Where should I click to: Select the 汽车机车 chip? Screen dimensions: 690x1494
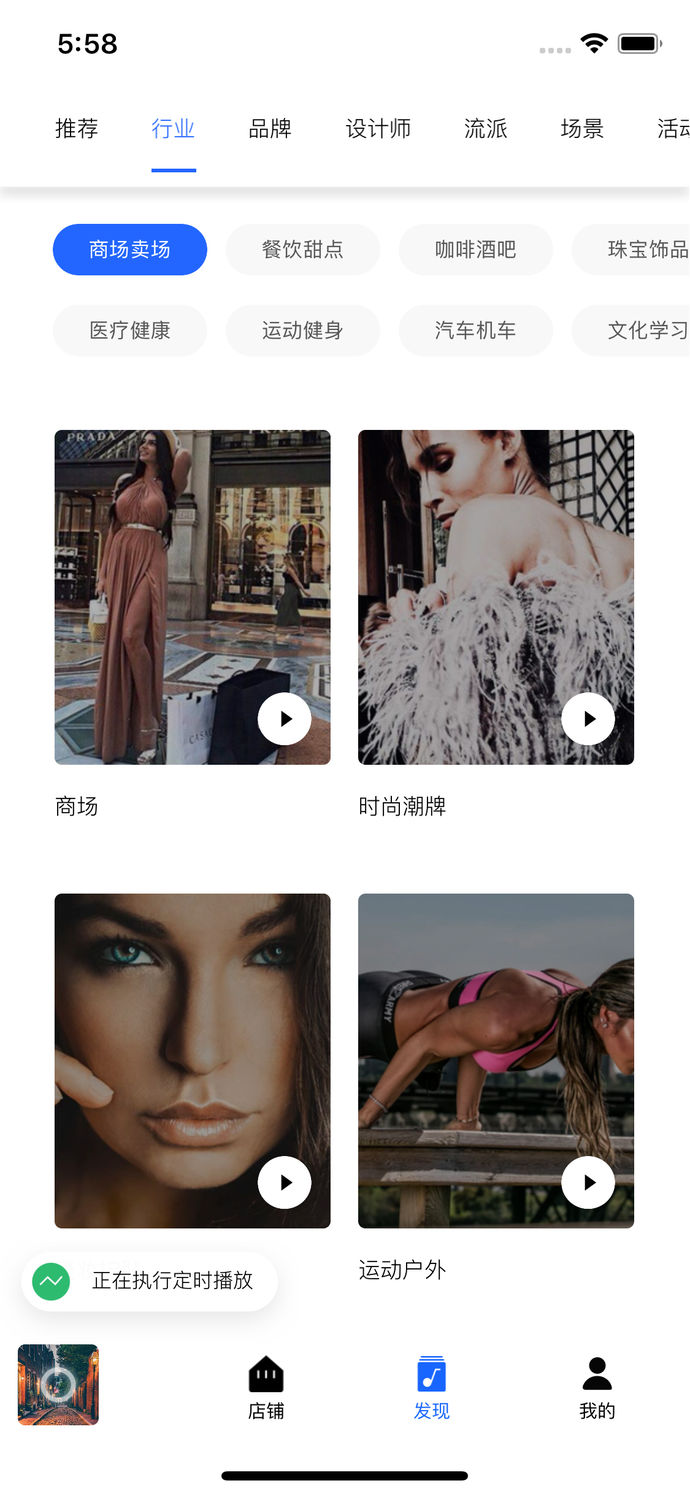click(x=475, y=331)
